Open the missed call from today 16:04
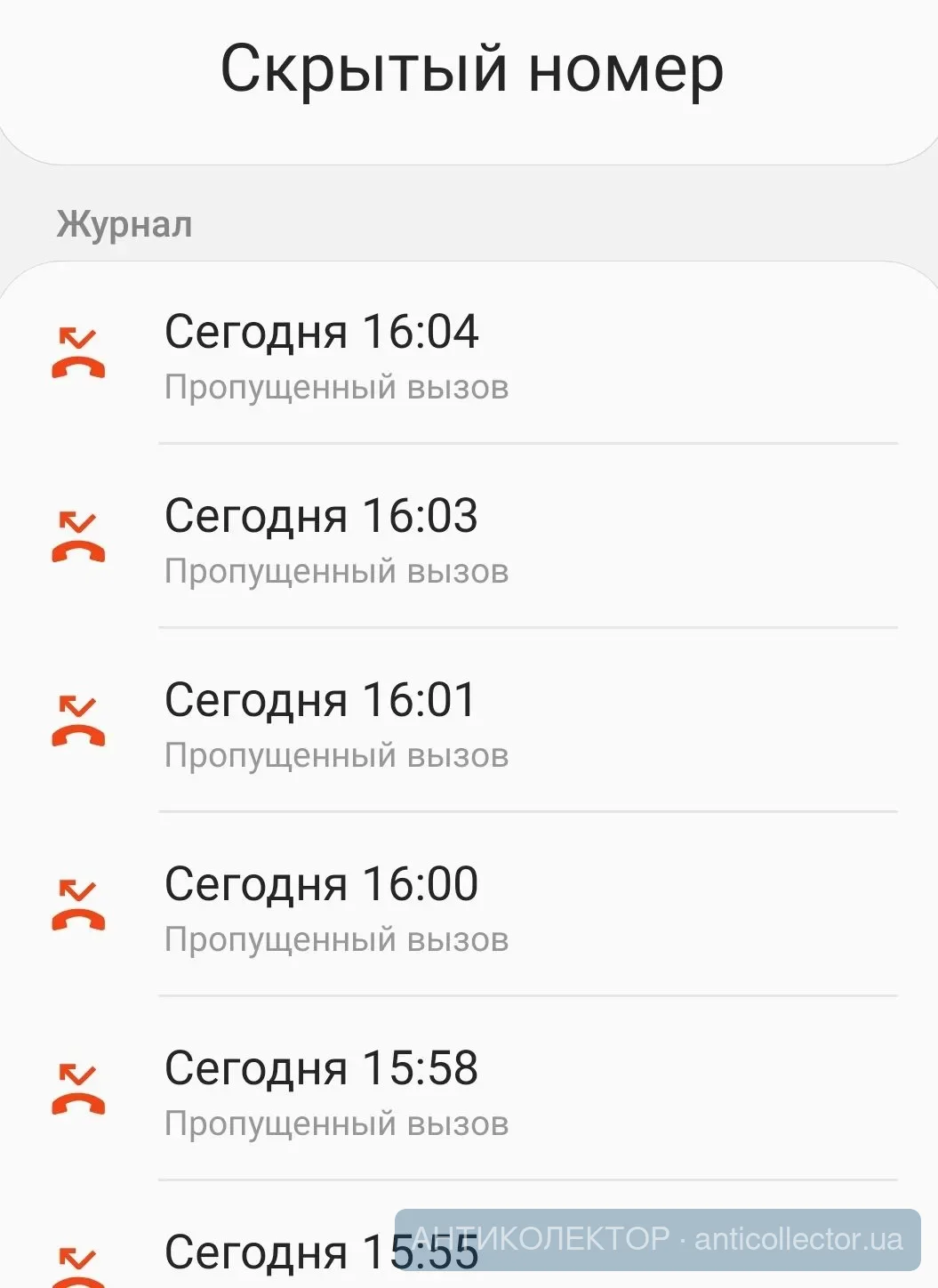 click(x=336, y=356)
